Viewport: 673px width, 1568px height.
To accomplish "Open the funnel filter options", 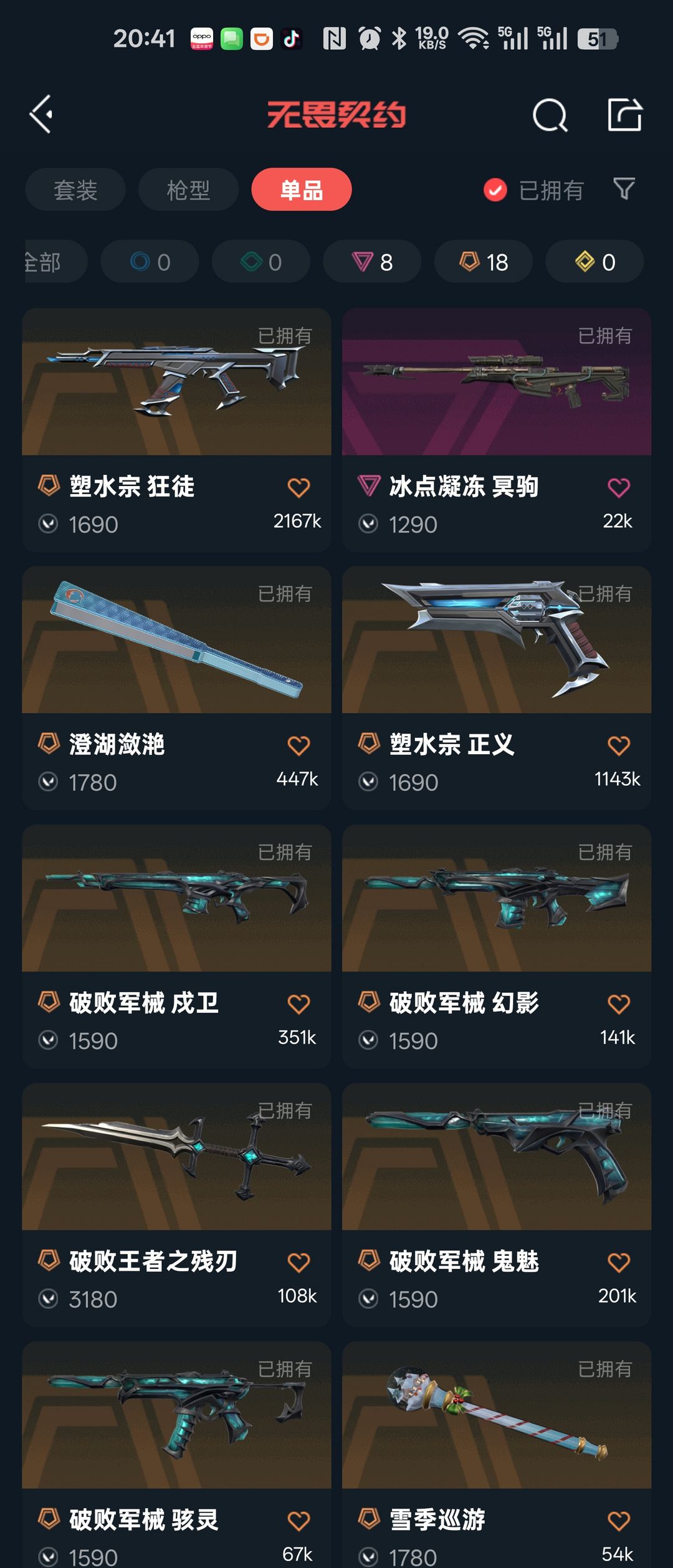I will pyautogui.click(x=624, y=188).
